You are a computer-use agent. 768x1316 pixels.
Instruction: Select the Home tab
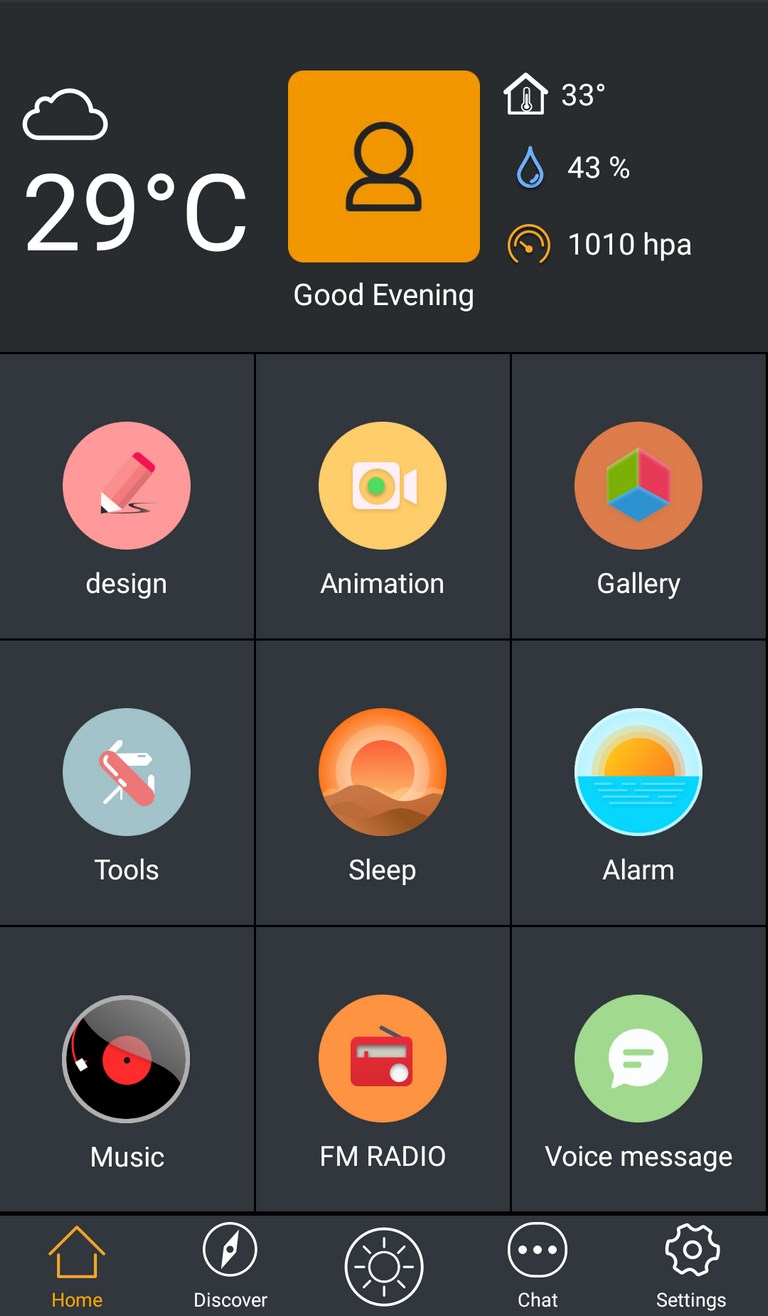click(77, 1265)
